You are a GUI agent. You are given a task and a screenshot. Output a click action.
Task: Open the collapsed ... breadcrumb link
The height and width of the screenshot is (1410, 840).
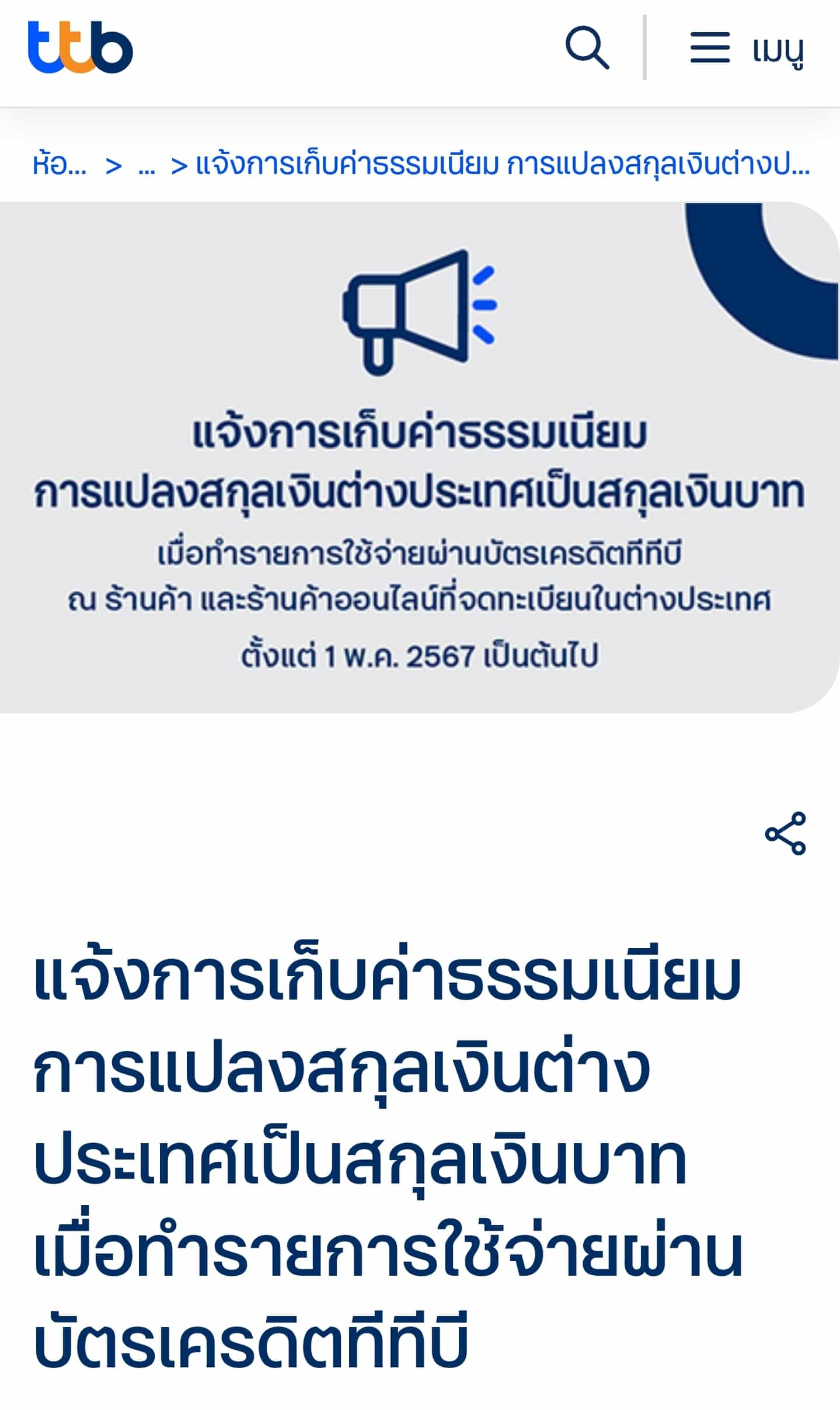click(147, 166)
